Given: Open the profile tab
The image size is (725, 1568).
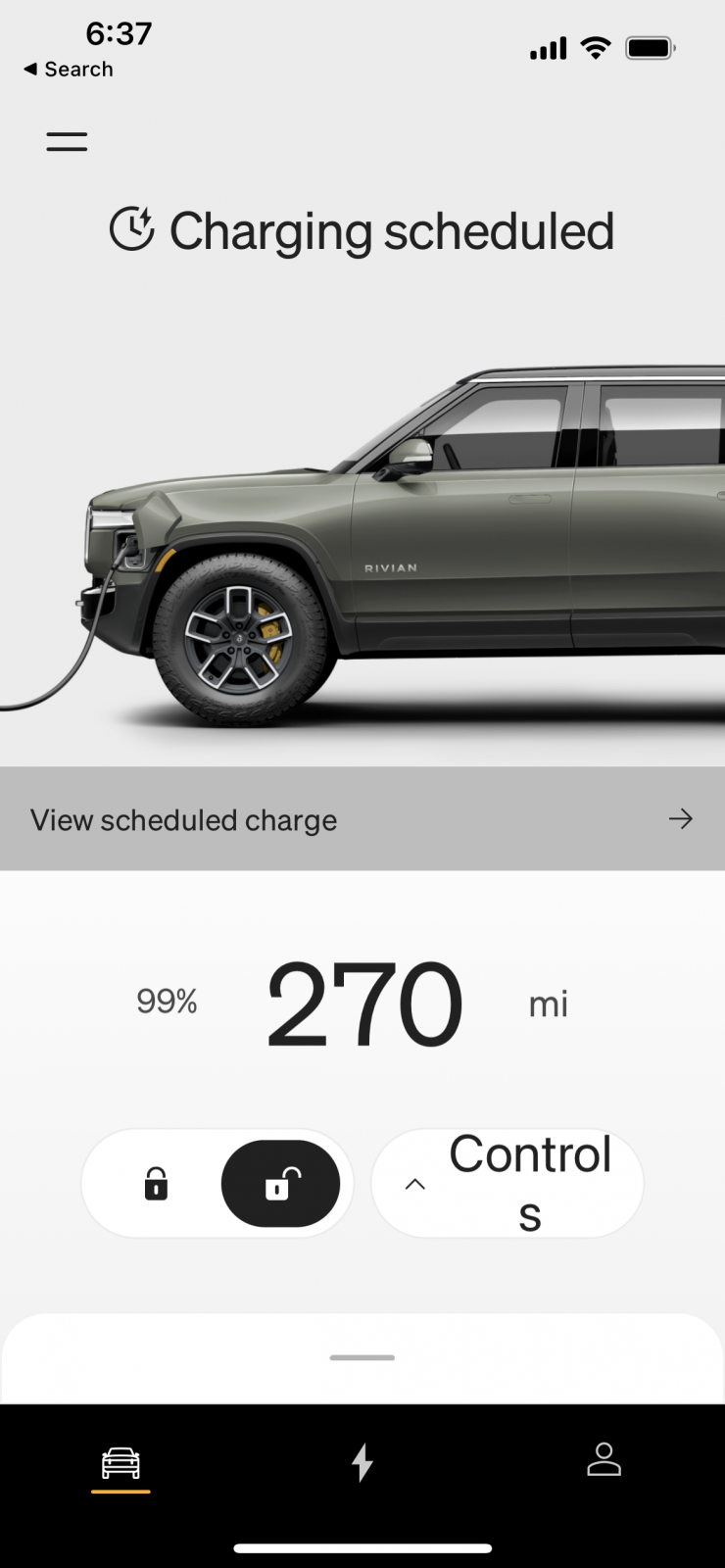Looking at the screenshot, I should (604, 1460).
